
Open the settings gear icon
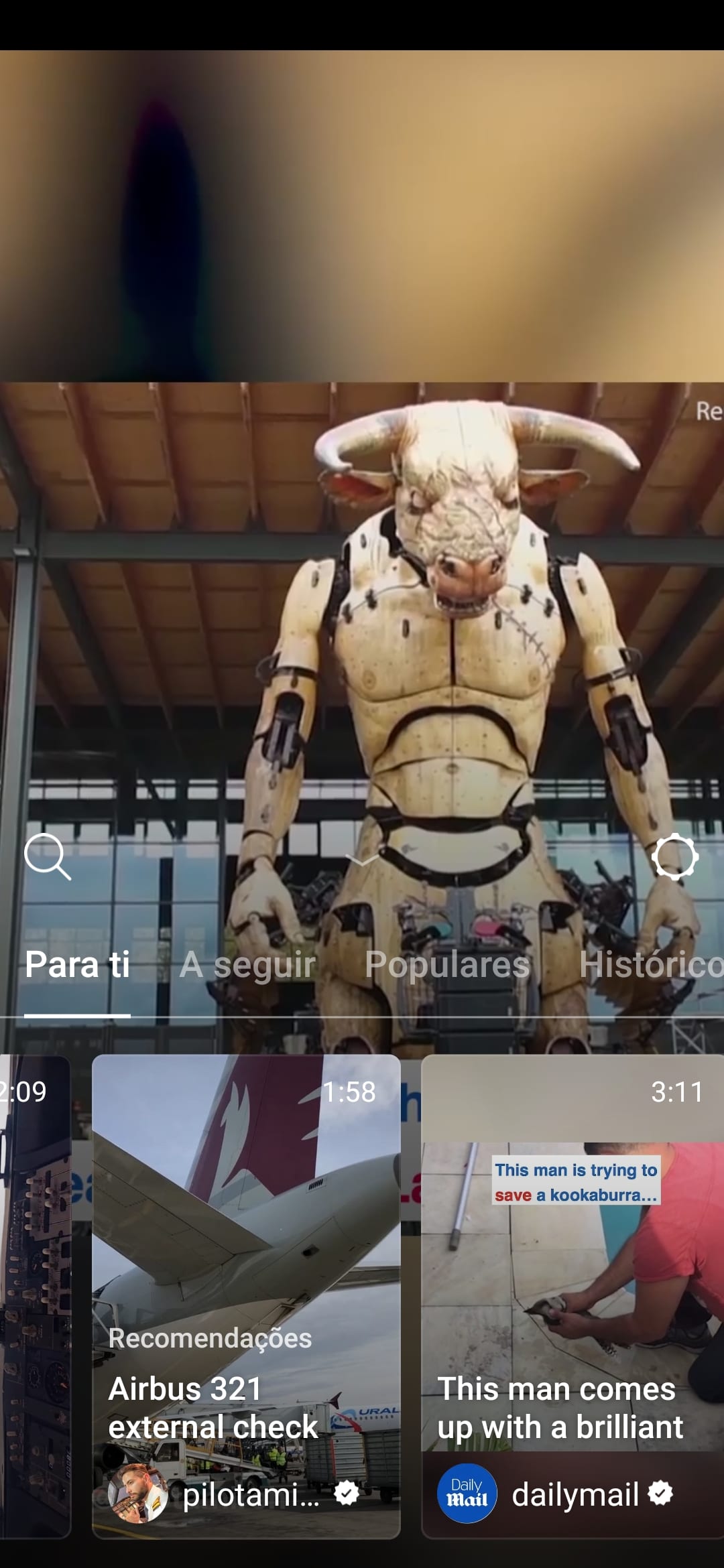pos(674,856)
